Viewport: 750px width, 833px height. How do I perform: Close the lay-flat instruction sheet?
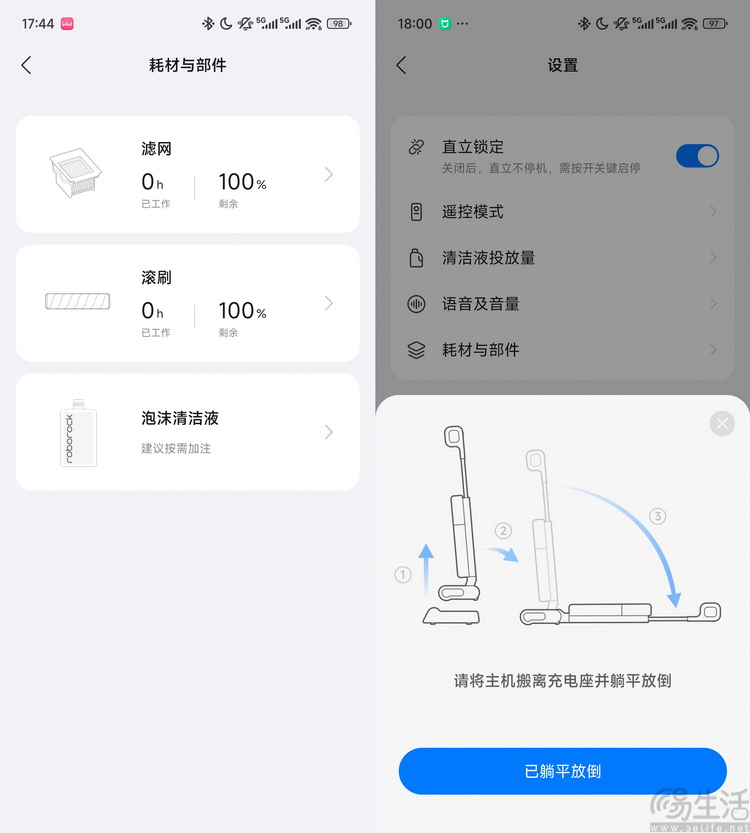(722, 423)
